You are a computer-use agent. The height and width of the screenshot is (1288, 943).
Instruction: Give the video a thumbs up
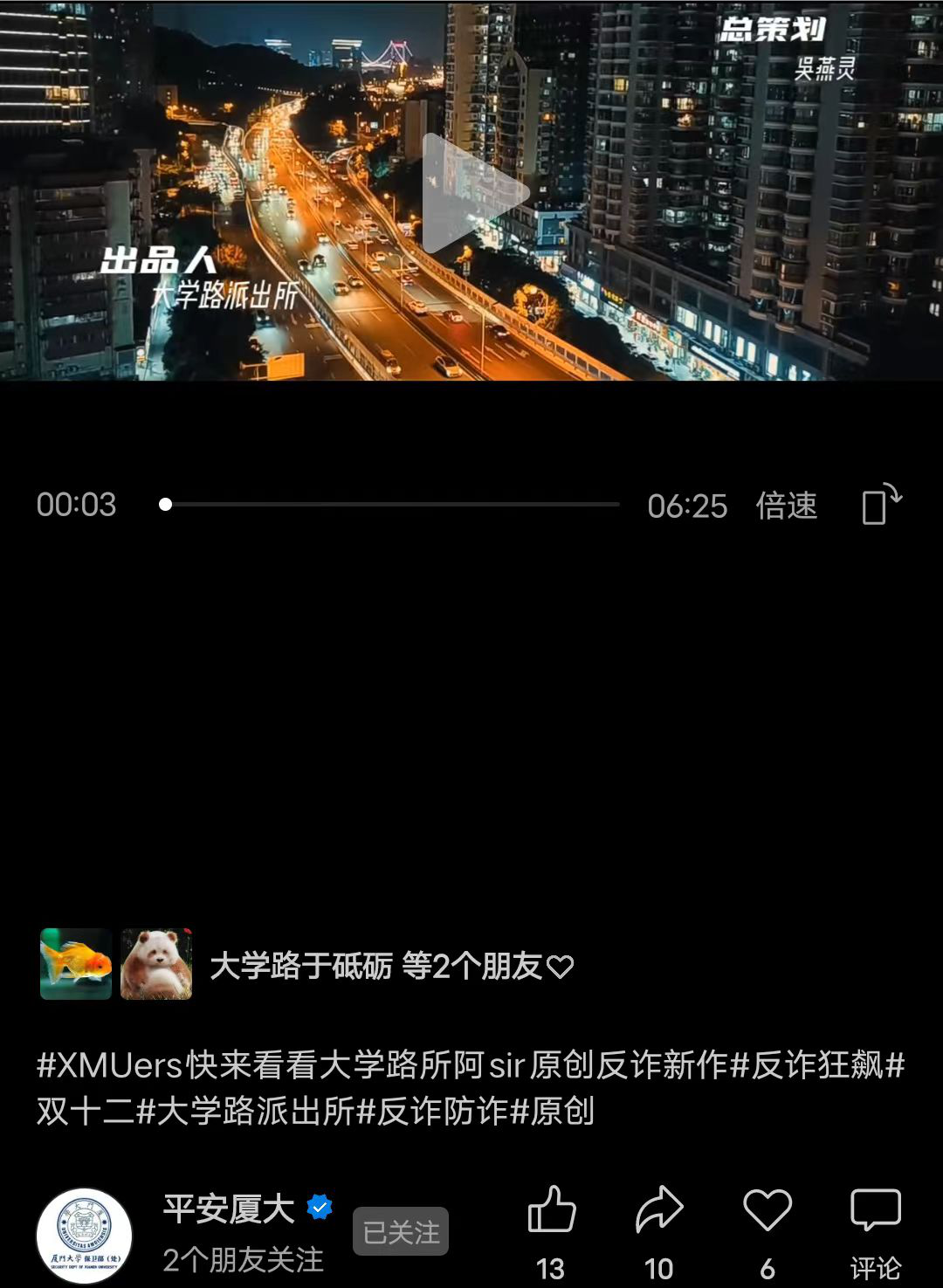click(x=552, y=1211)
